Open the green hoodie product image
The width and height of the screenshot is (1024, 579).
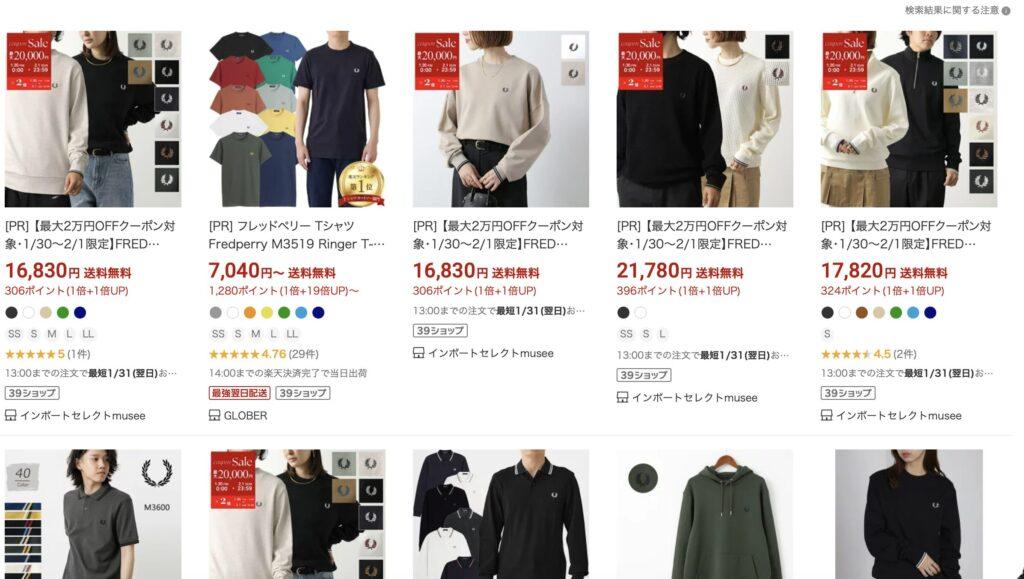point(704,514)
